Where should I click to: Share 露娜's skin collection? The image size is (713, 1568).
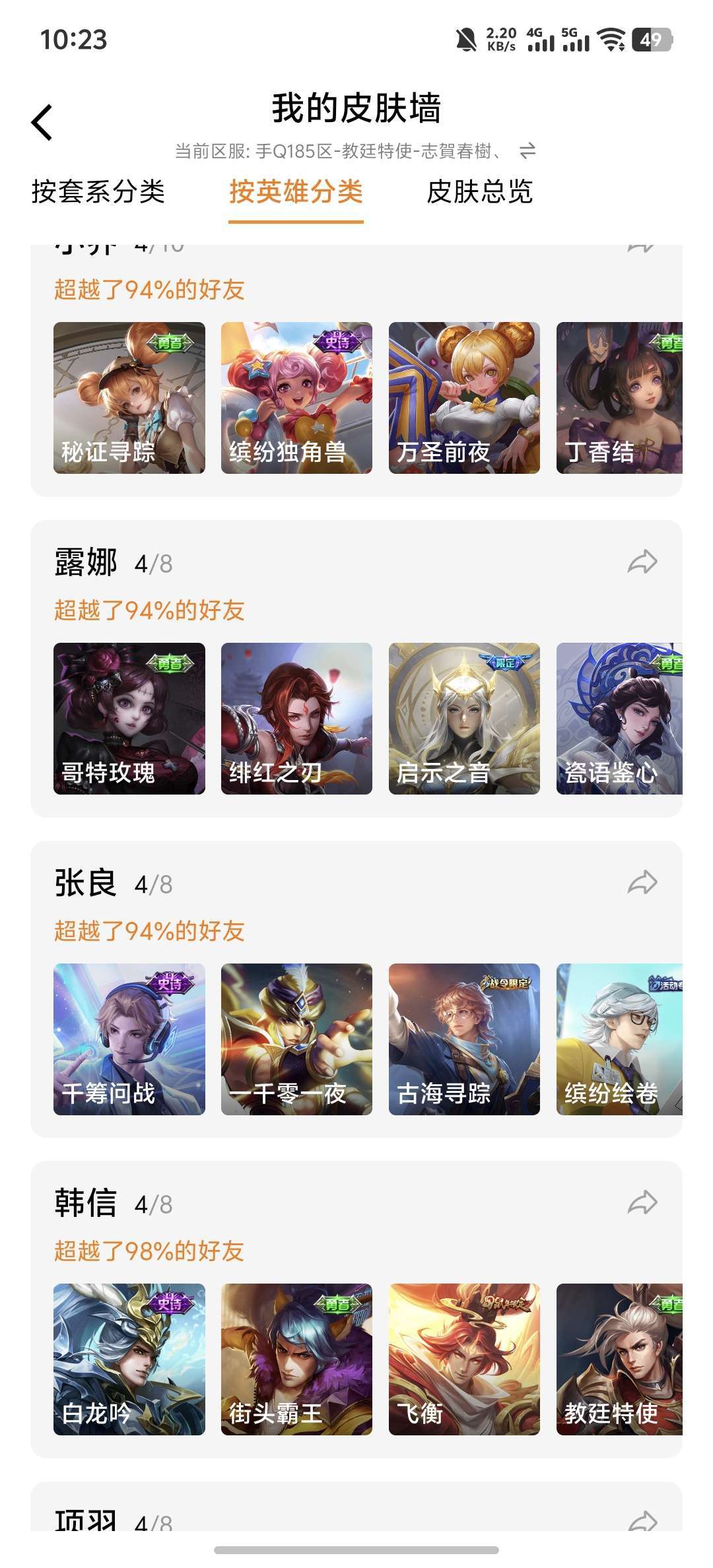[x=642, y=562]
